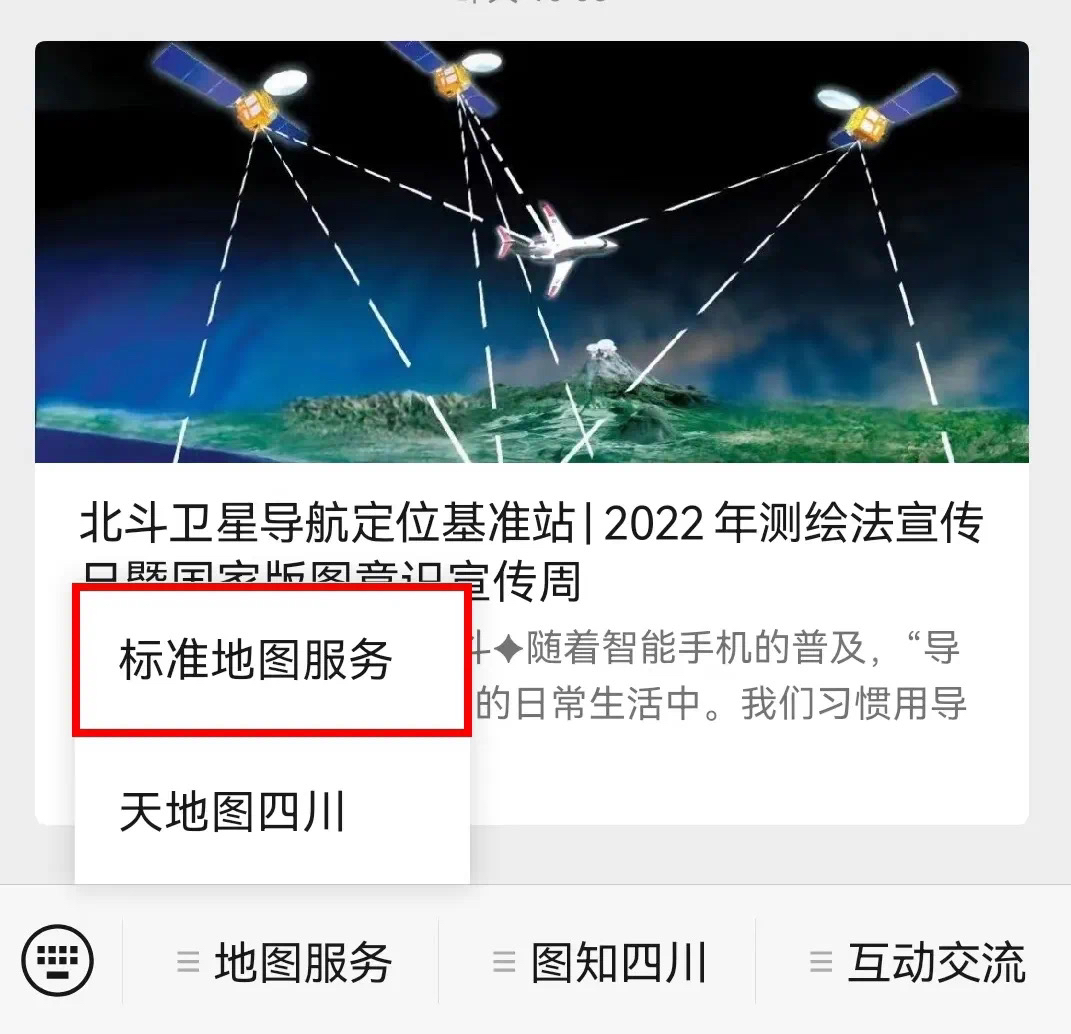
Task: Open the 北斗卫星导航定位基准站 article card
Action: tap(531, 300)
